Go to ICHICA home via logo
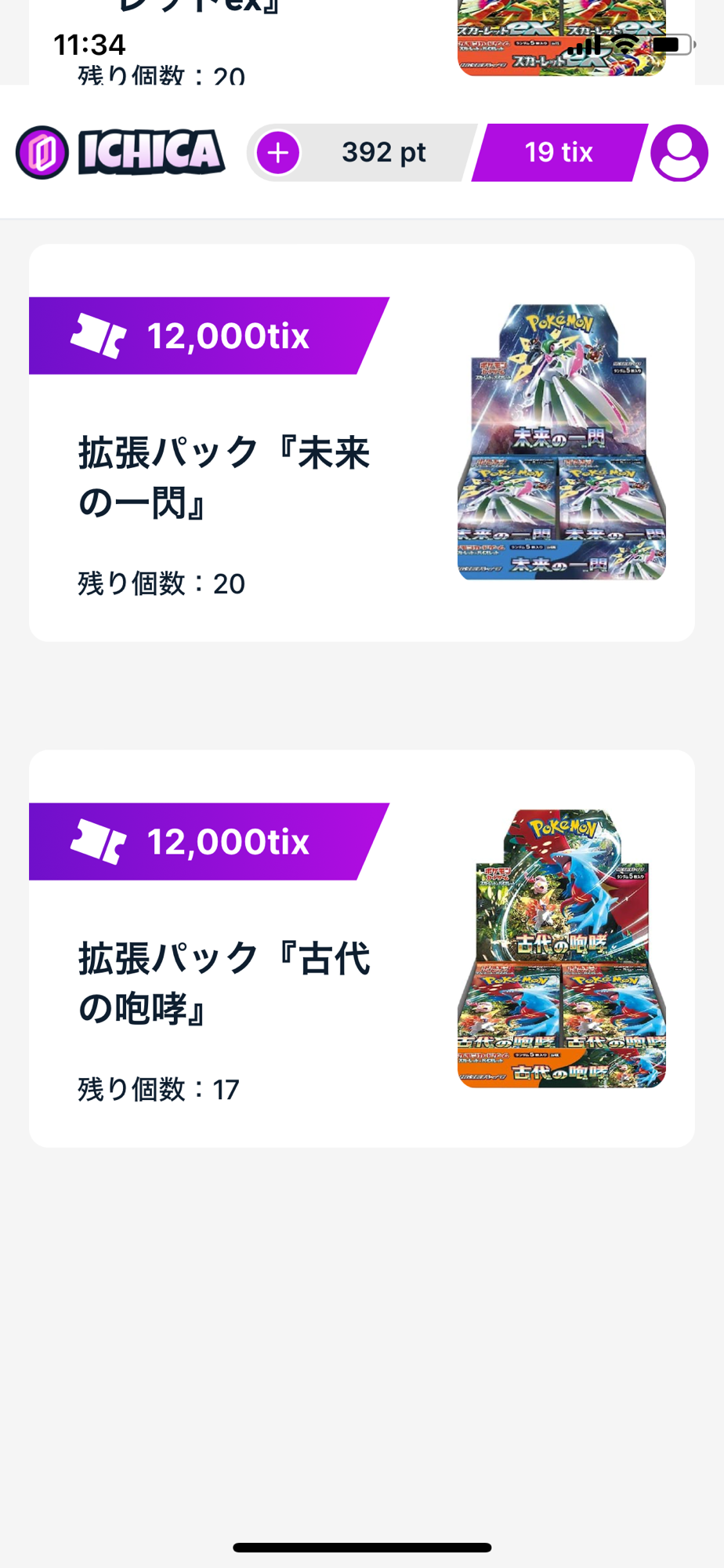 tap(121, 152)
